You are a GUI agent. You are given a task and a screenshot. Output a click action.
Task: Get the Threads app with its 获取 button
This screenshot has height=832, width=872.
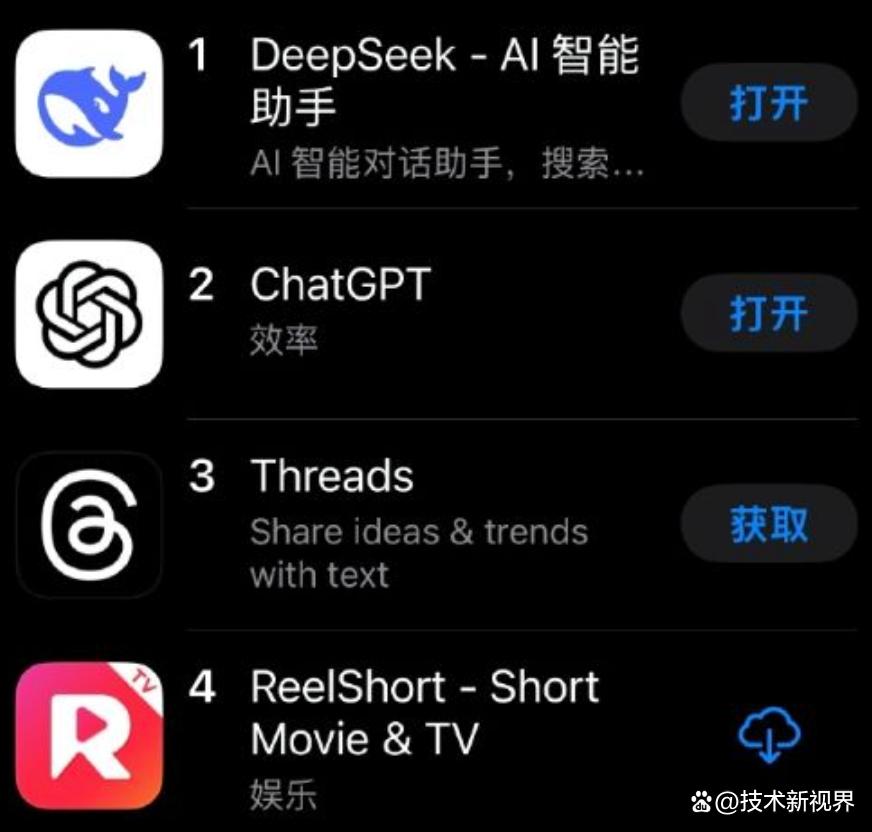768,525
